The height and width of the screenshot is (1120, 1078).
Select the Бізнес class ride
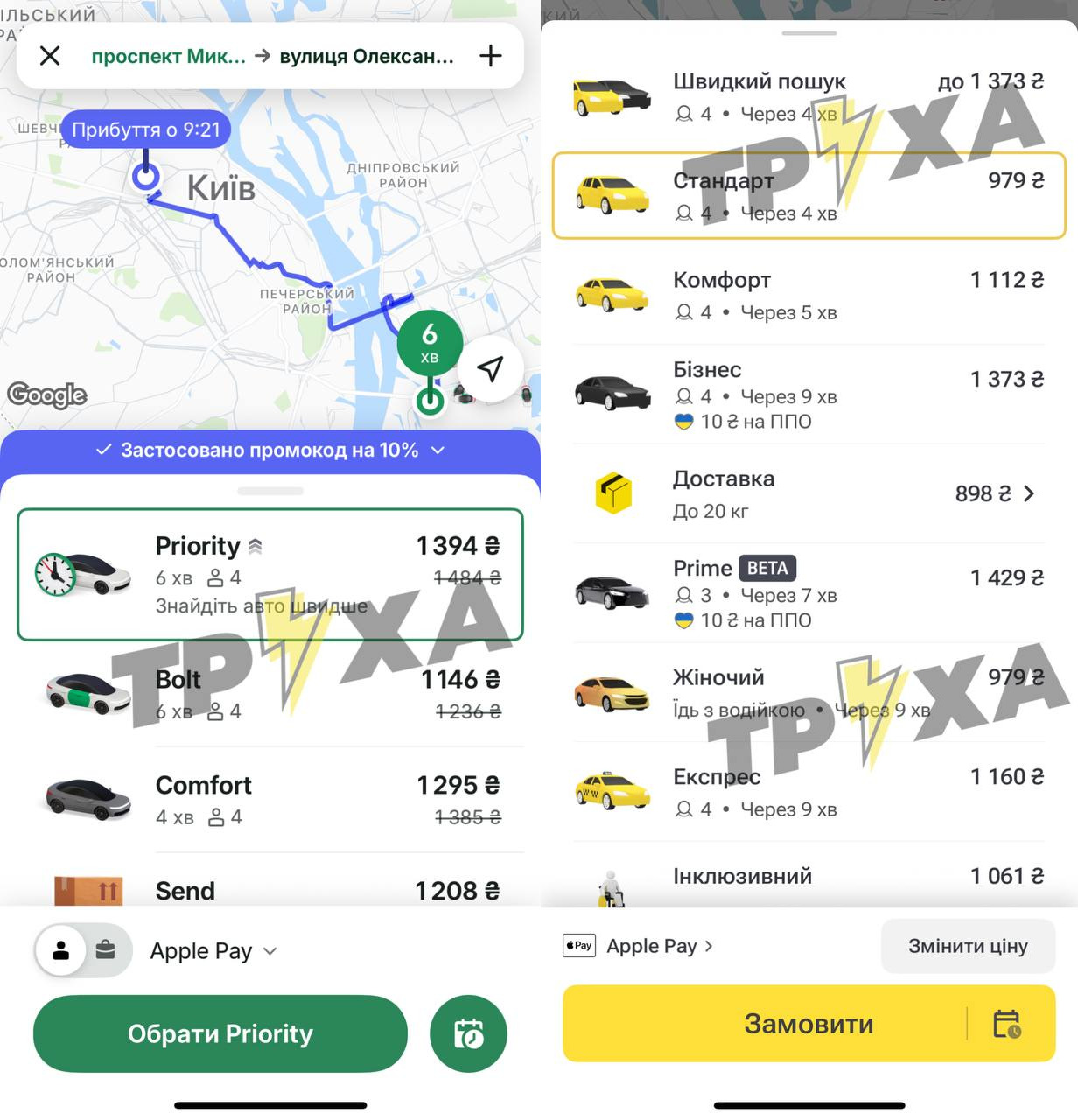coord(808,395)
